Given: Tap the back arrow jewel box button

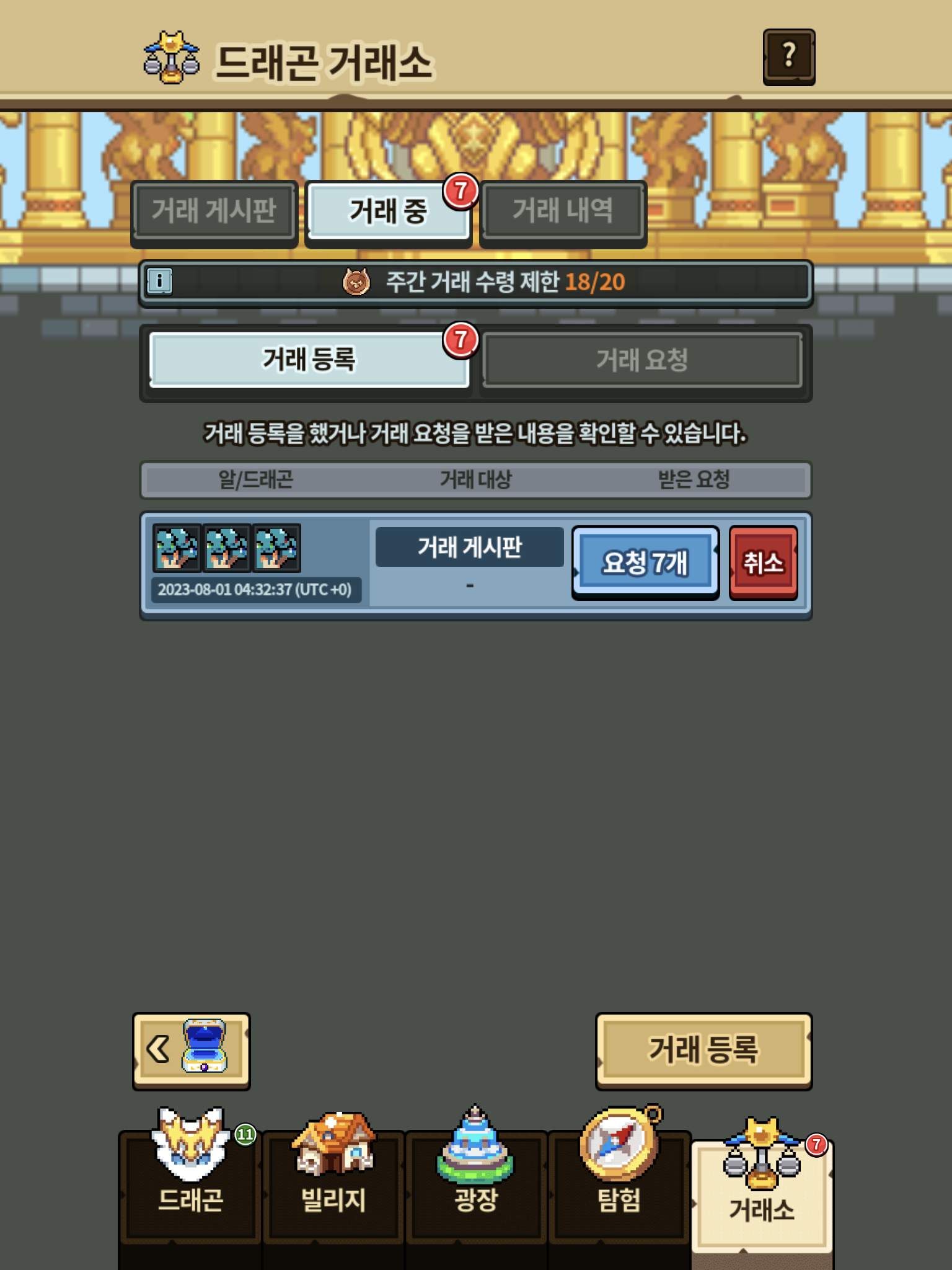Looking at the screenshot, I should pos(192,1051).
